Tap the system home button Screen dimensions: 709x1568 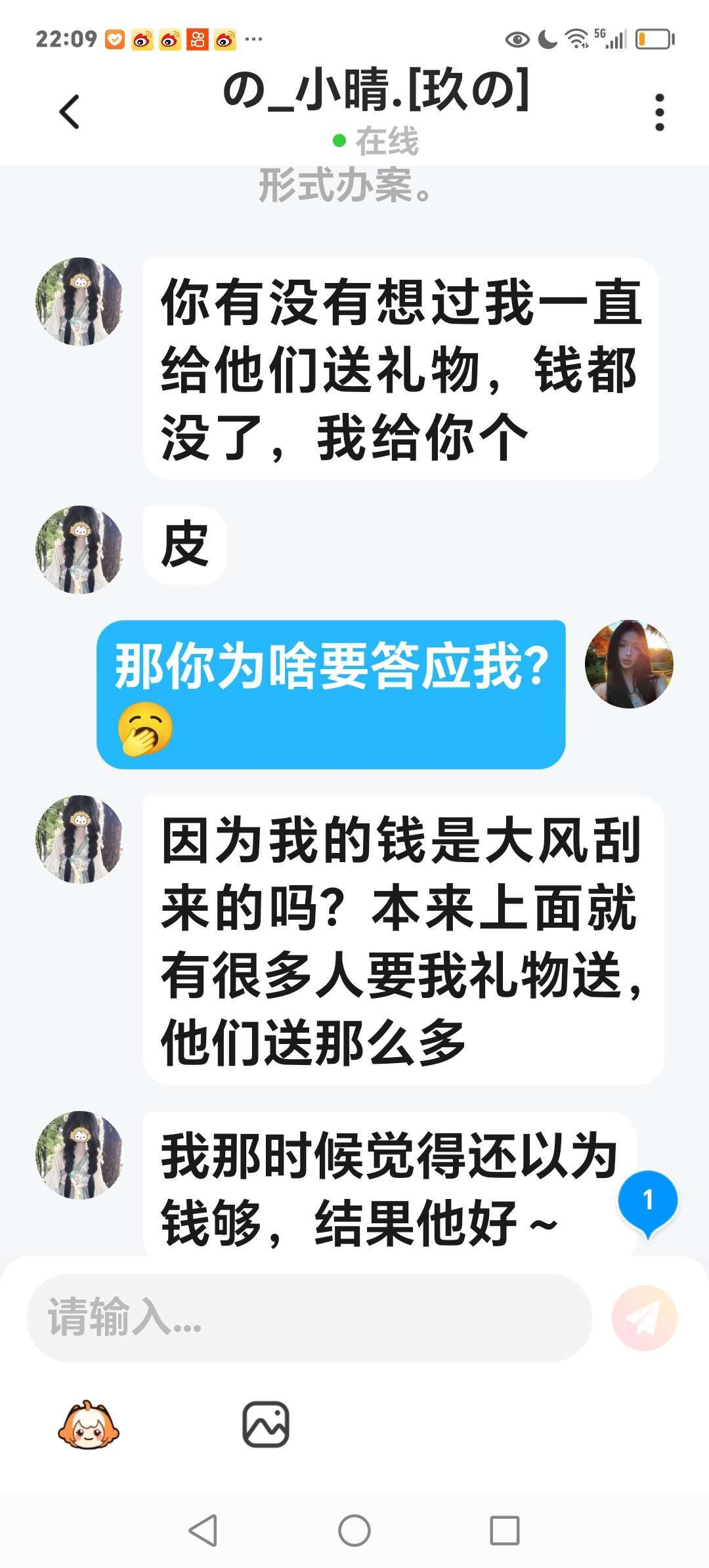click(354, 1531)
